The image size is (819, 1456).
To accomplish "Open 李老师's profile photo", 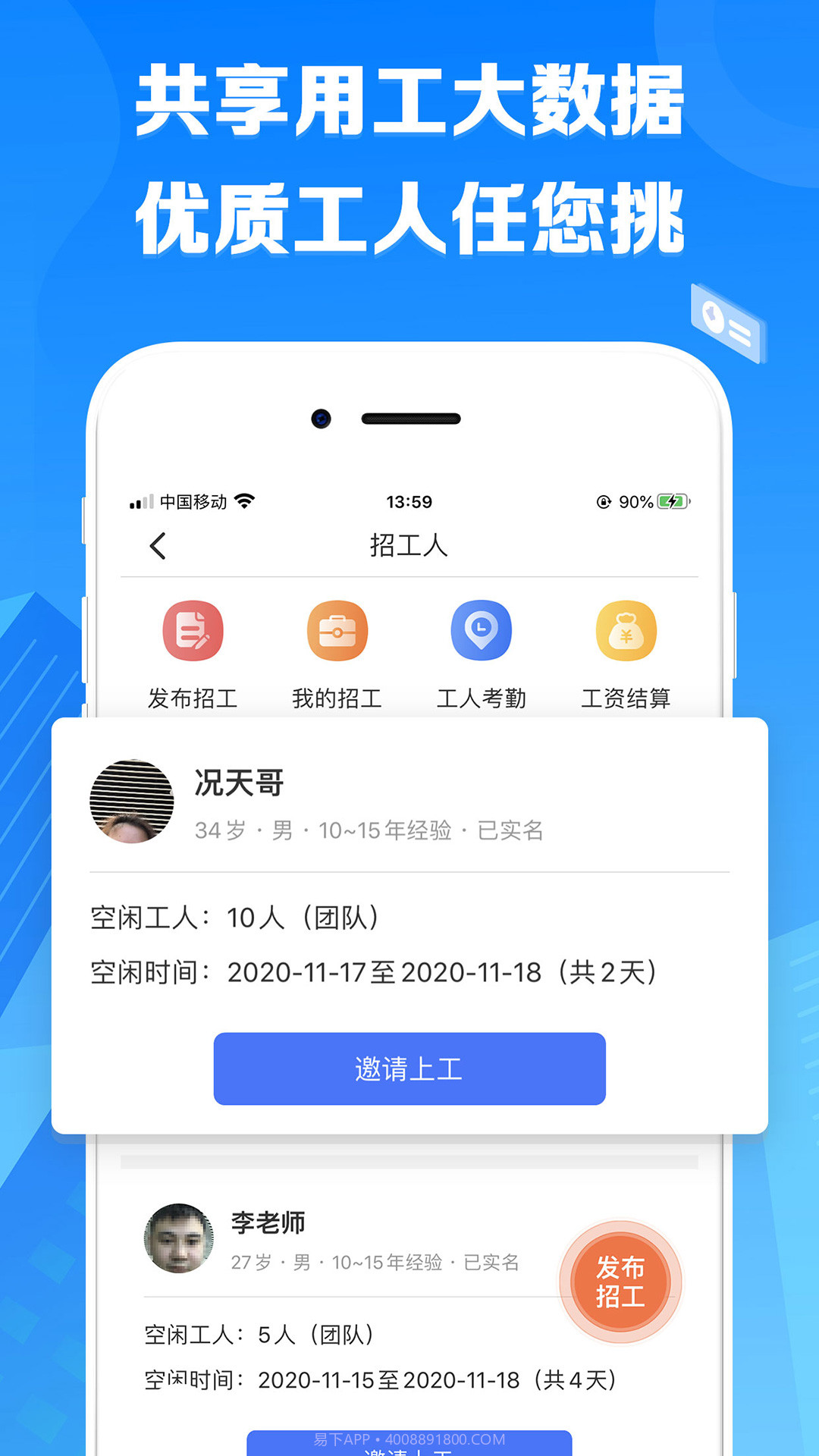I will pos(180,1238).
